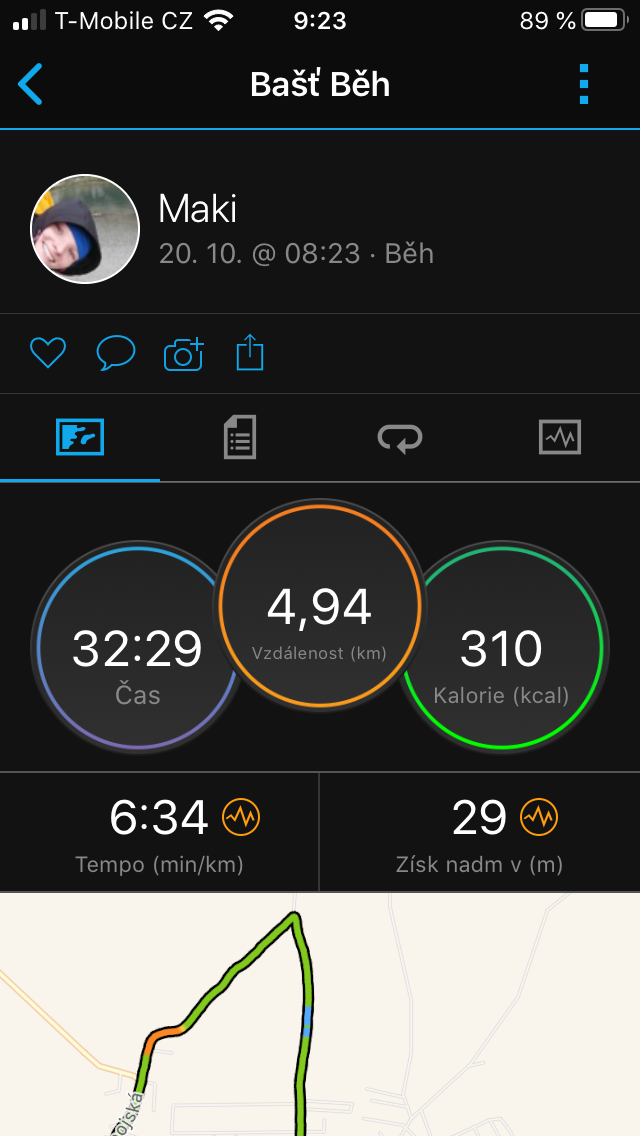The height and width of the screenshot is (1136, 640).
Task: Open the three-dot overflow menu
Action: pyautogui.click(x=584, y=84)
